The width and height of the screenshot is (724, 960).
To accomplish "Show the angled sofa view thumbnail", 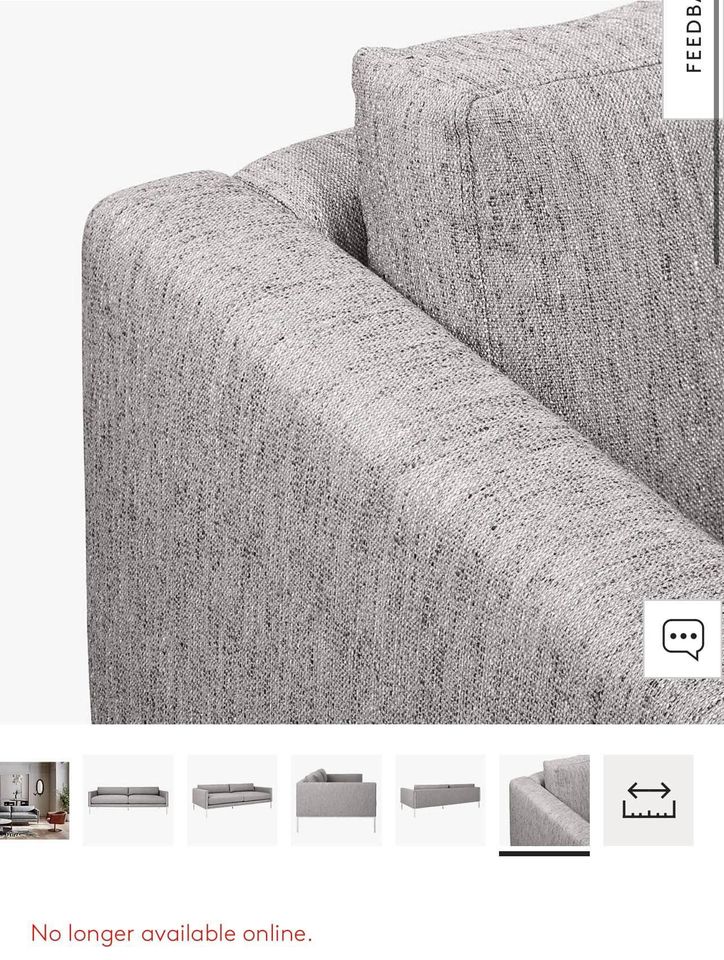I will (x=232, y=800).
